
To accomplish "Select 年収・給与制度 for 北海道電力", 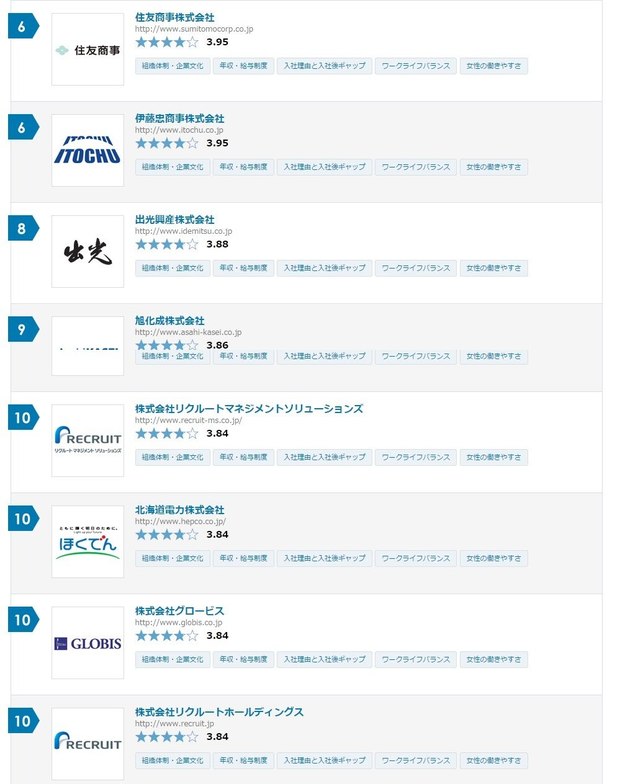I will [243, 558].
